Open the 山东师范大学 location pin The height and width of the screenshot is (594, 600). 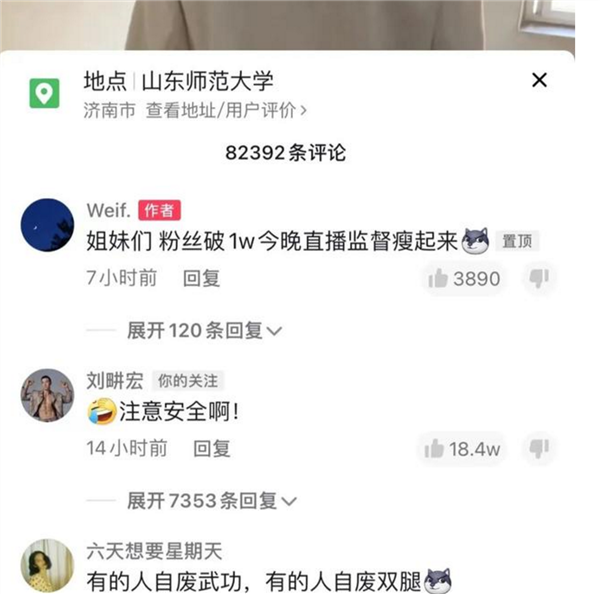tap(43, 94)
